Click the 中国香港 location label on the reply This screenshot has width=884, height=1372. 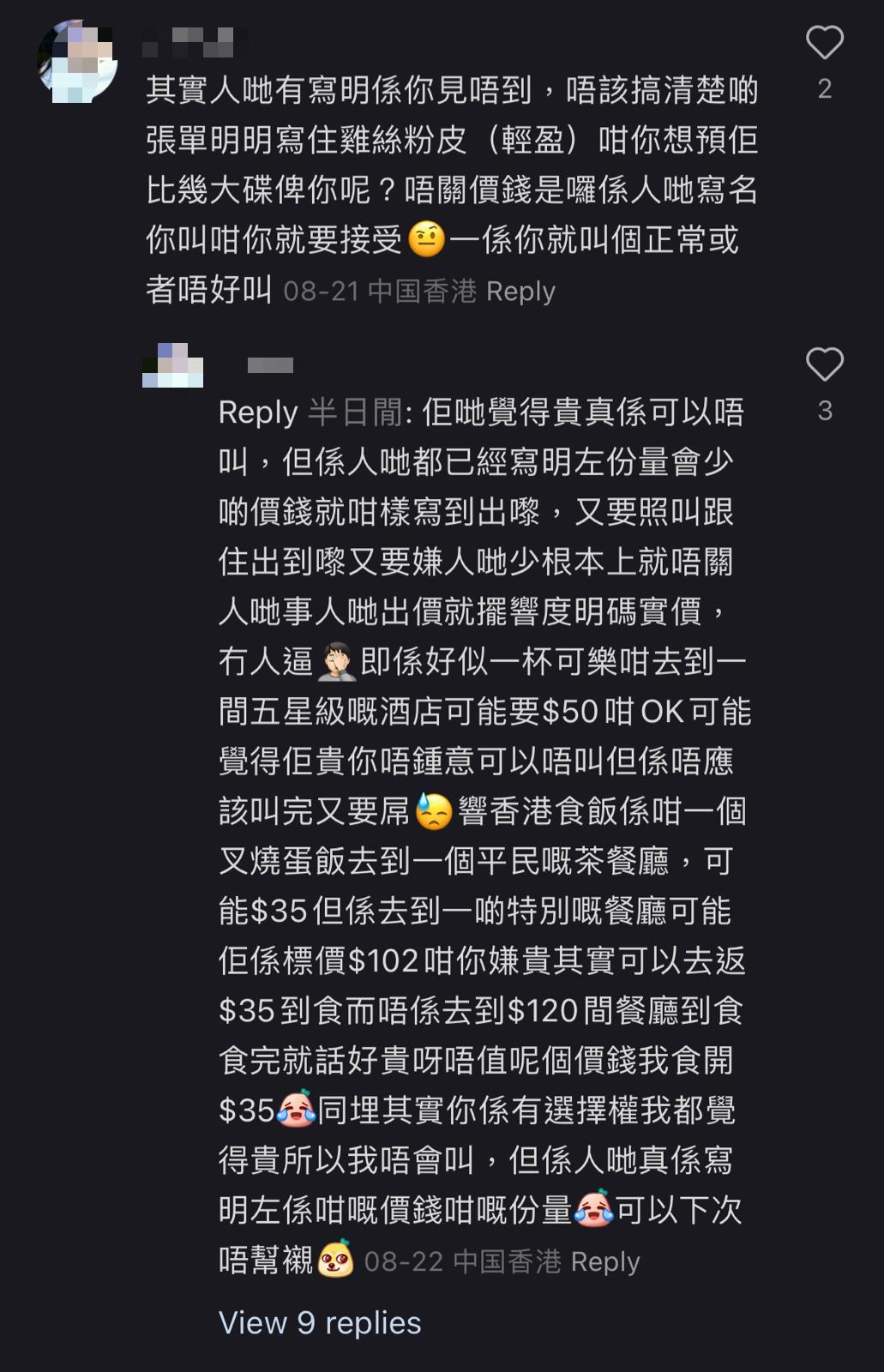coord(507,1261)
